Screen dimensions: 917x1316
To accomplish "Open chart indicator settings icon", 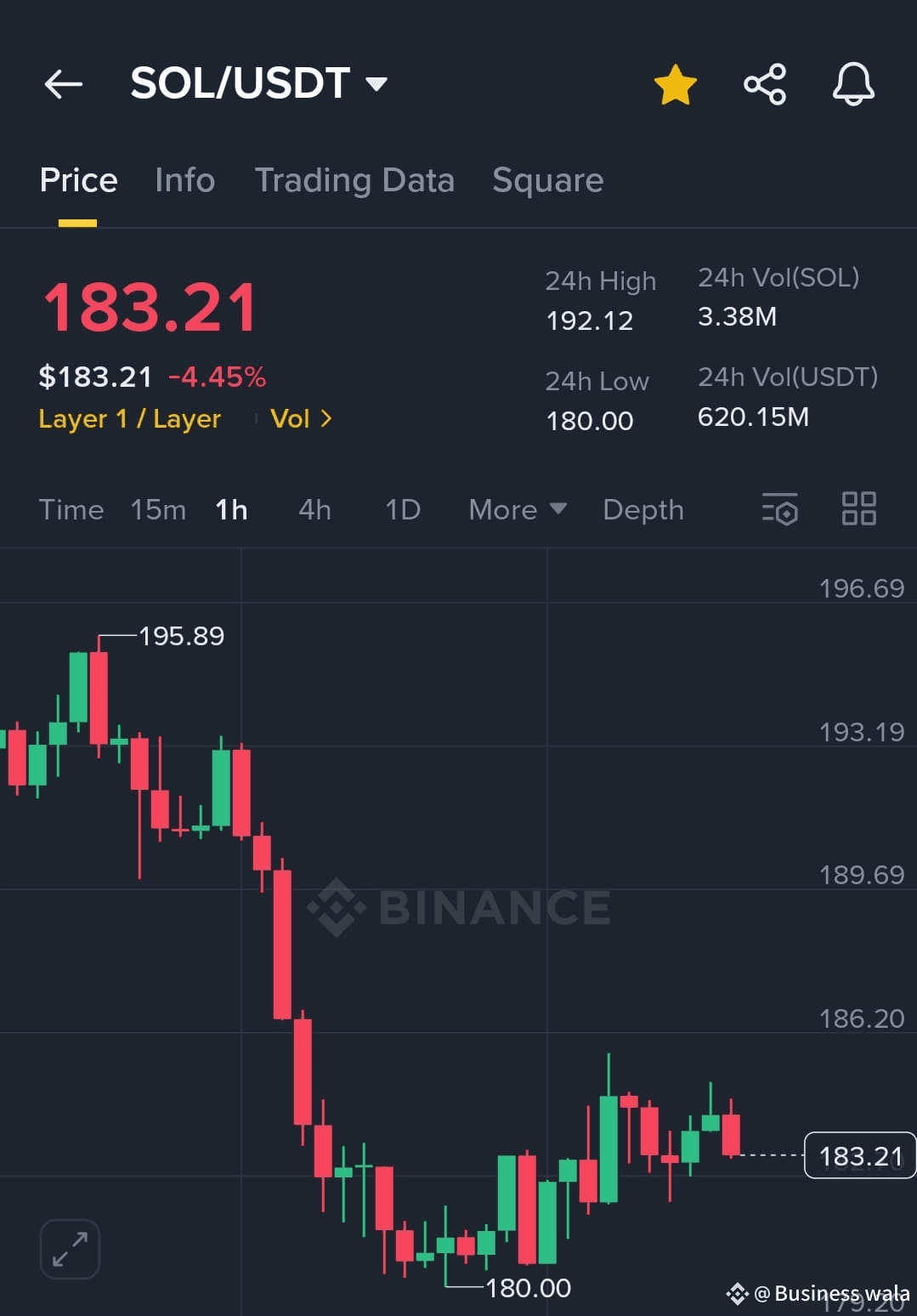I will coord(780,509).
